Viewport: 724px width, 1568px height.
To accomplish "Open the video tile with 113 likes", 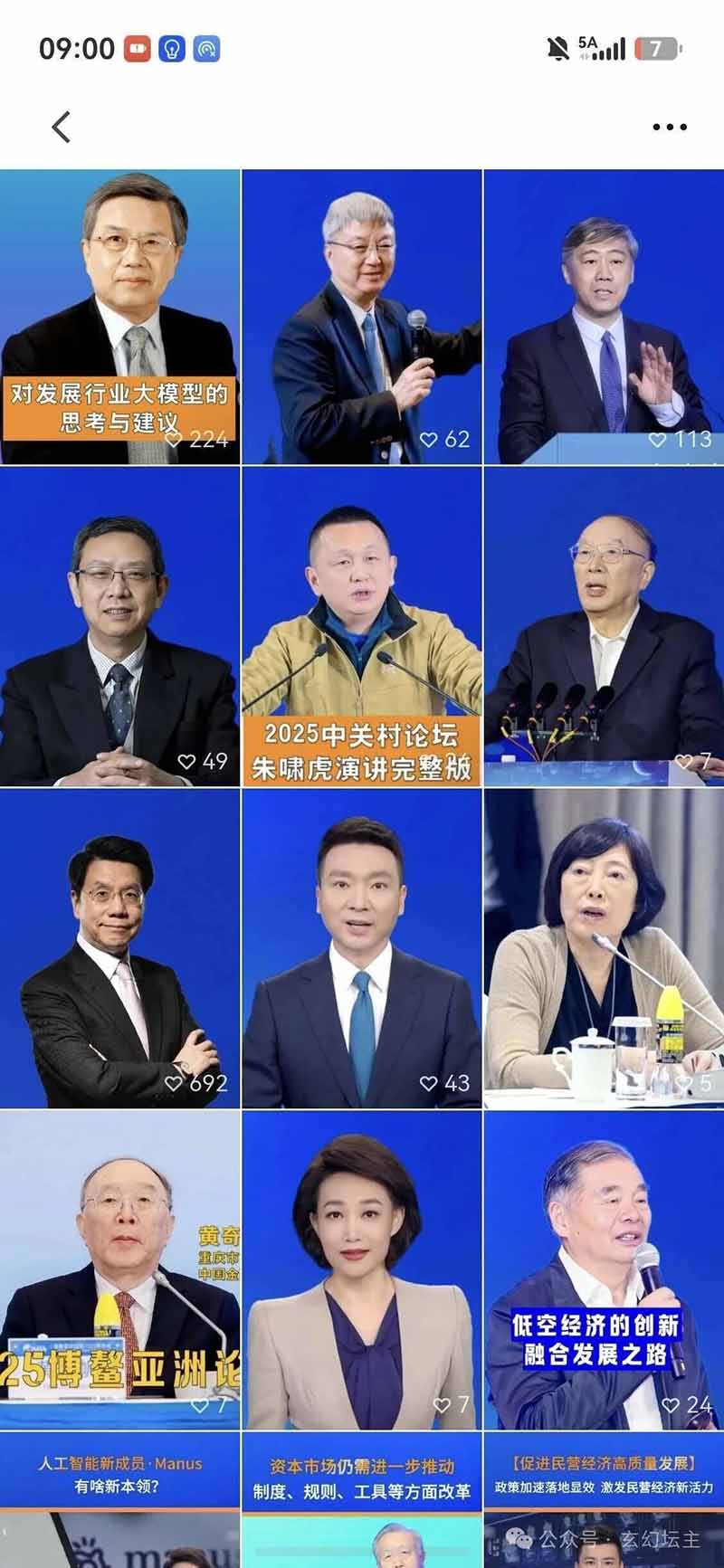I will (605, 317).
